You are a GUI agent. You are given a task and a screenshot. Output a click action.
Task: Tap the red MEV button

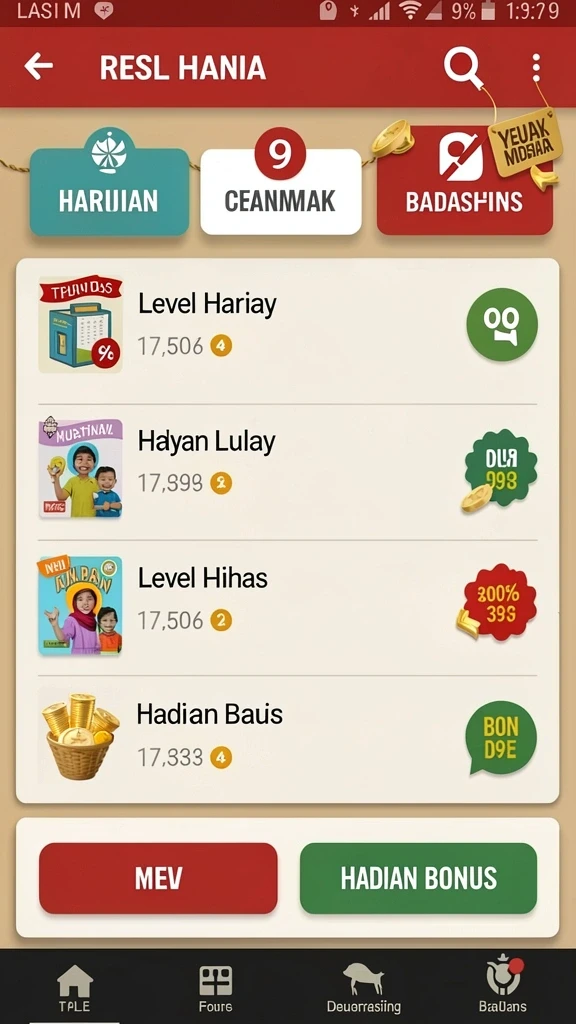[x=158, y=878]
